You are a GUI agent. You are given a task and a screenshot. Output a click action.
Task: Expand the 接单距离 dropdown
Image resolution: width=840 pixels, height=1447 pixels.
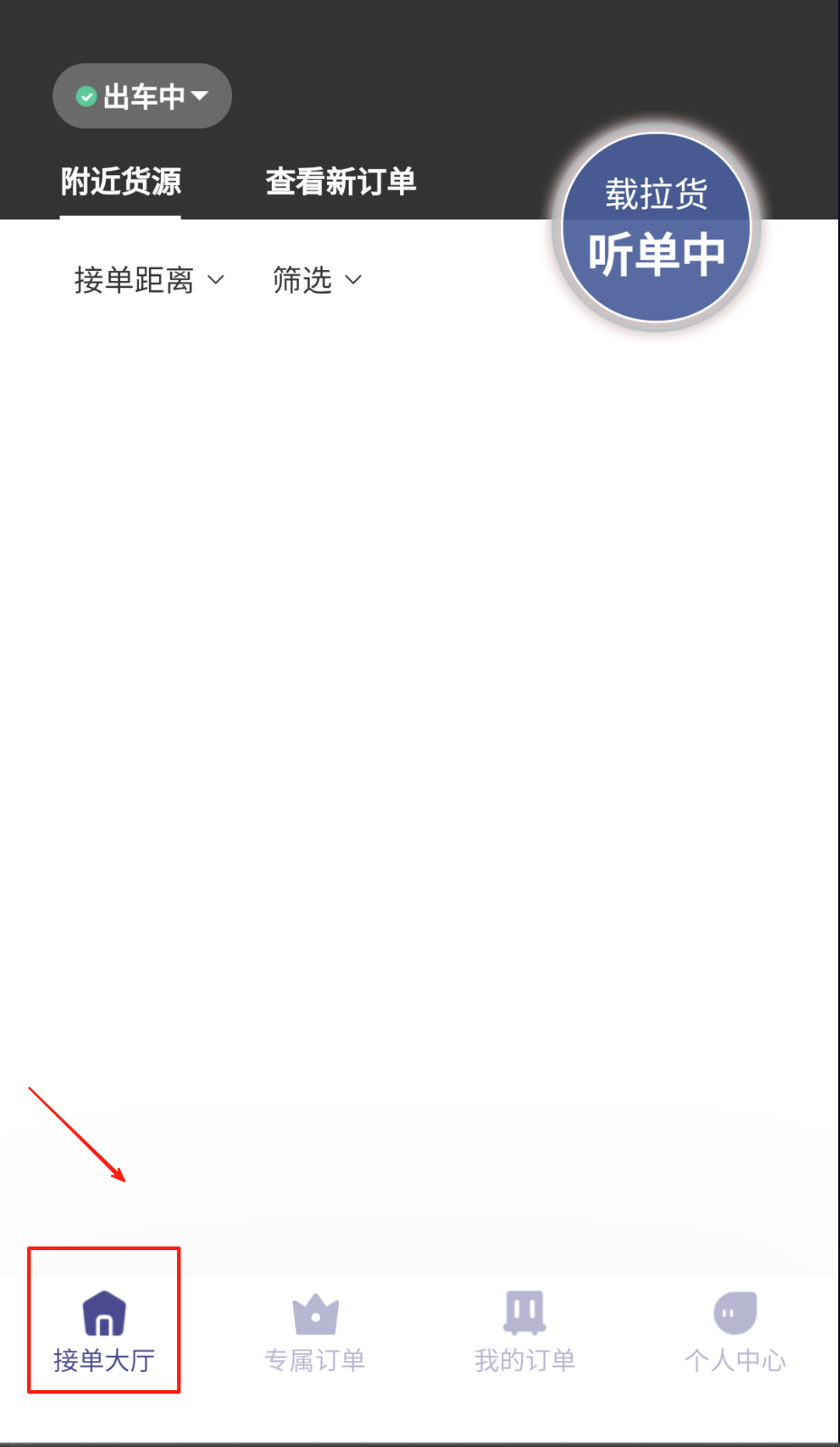[x=149, y=280]
